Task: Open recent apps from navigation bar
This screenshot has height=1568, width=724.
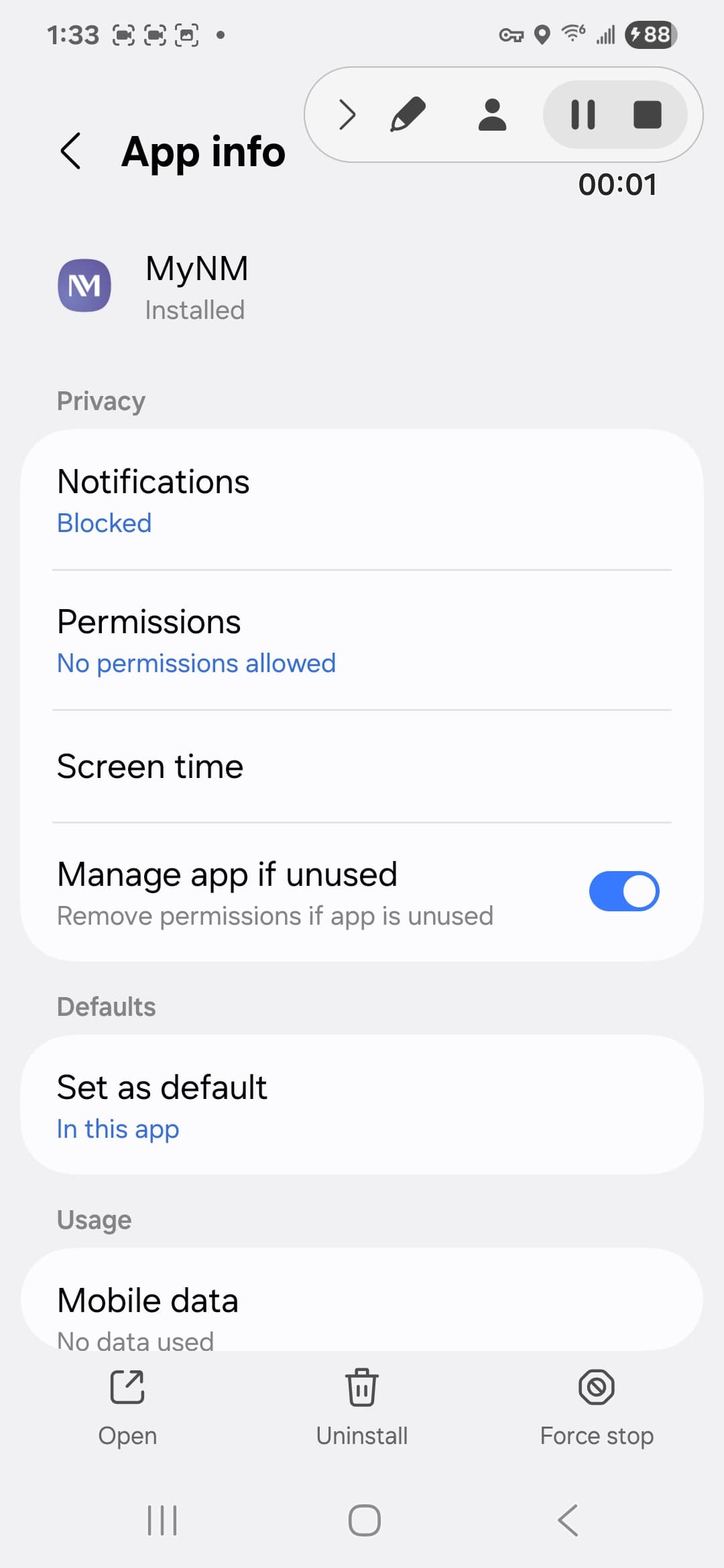Action: click(x=162, y=1520)
